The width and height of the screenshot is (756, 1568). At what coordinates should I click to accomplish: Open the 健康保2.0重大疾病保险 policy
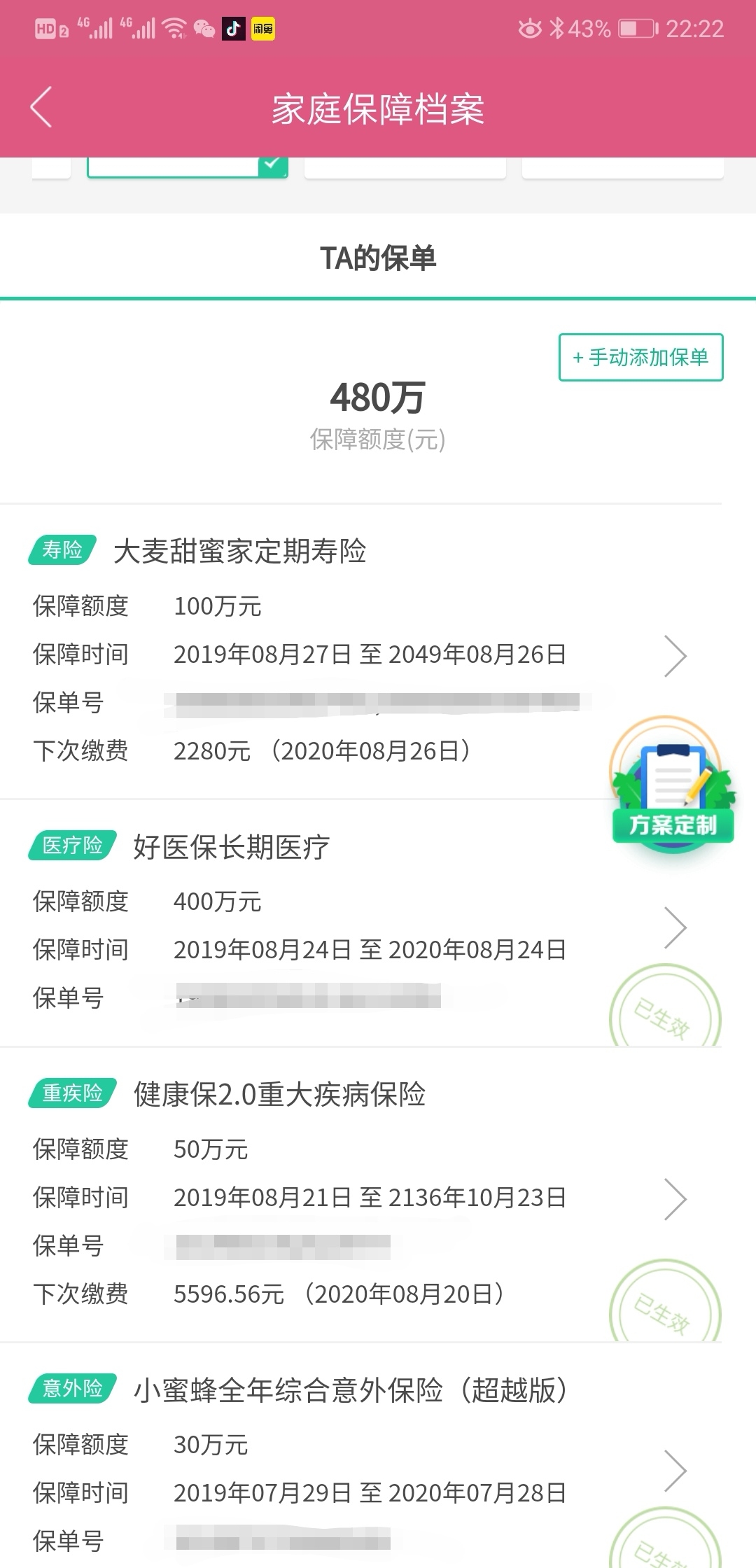(x=360, y=1196)
